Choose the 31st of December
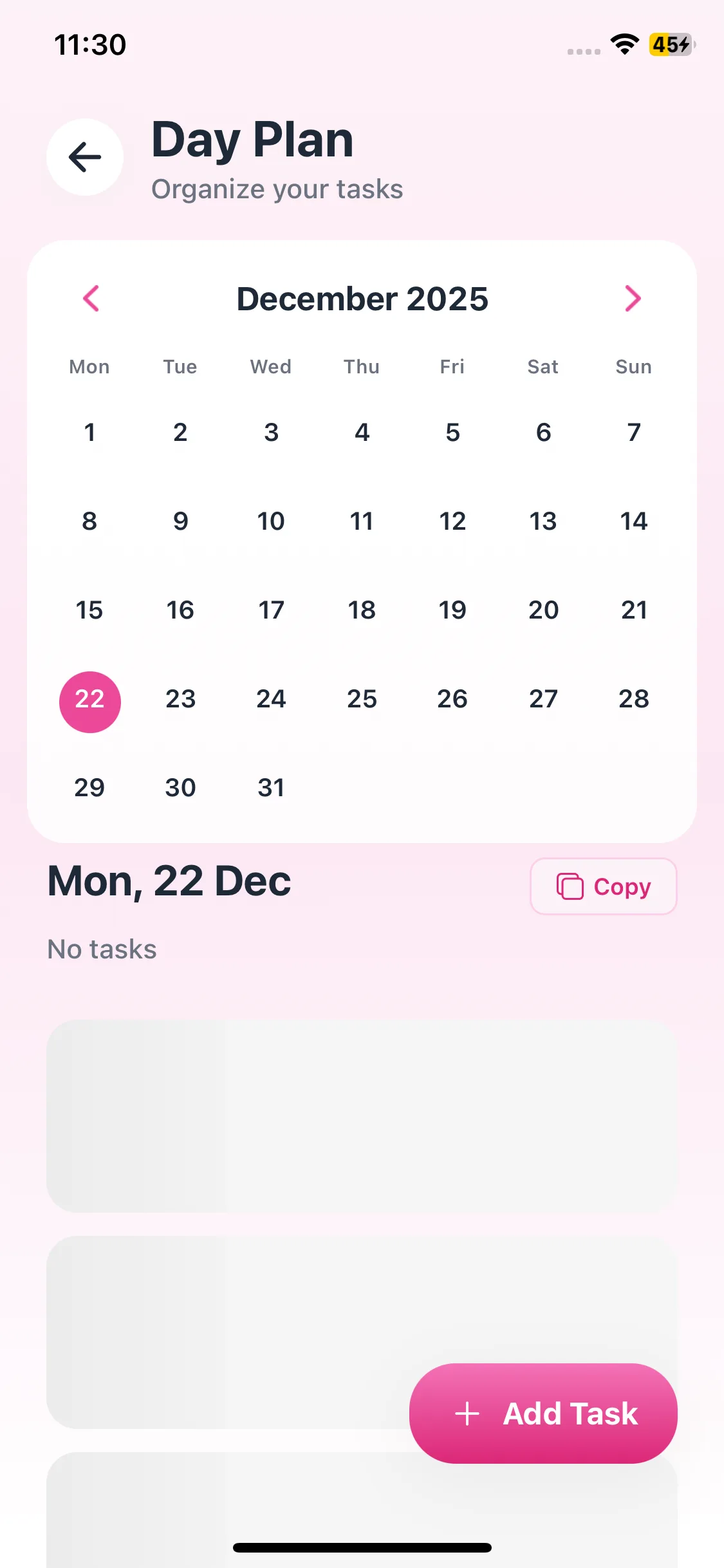This screenshot has width=724, height=1568. [x=271, y=787]
